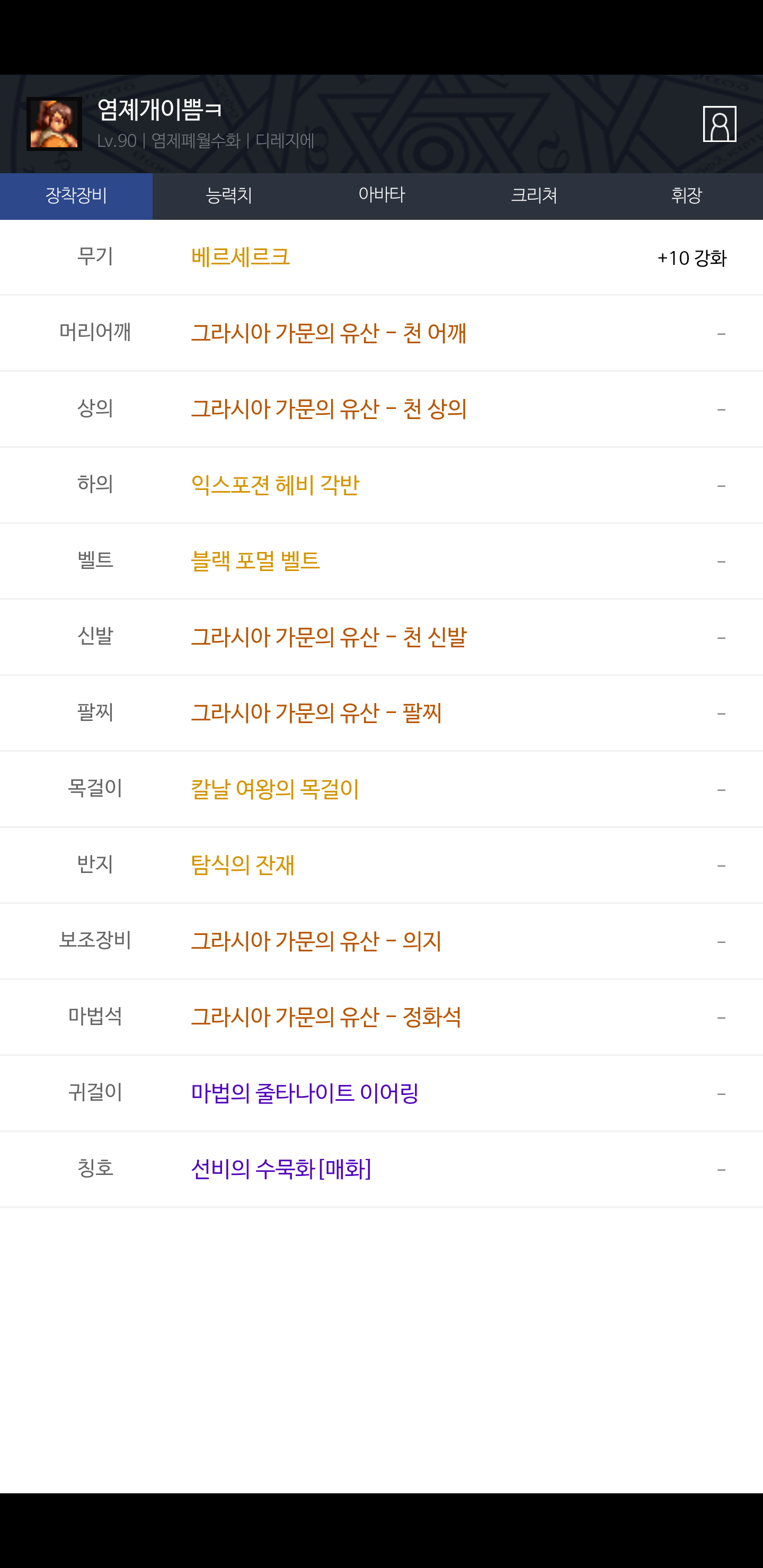The image size is (763, 1568).
Task: Switch to the 아바타 tab
Action: (381, 196)
